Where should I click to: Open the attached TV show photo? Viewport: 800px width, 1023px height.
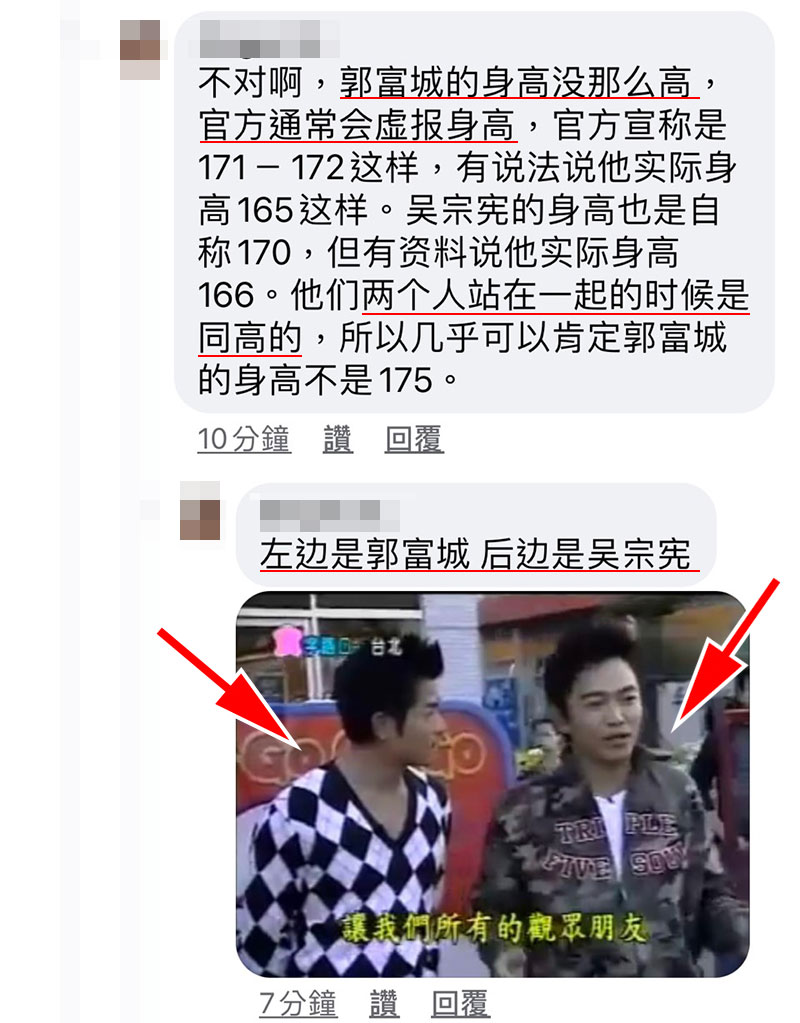pos(492,785)
